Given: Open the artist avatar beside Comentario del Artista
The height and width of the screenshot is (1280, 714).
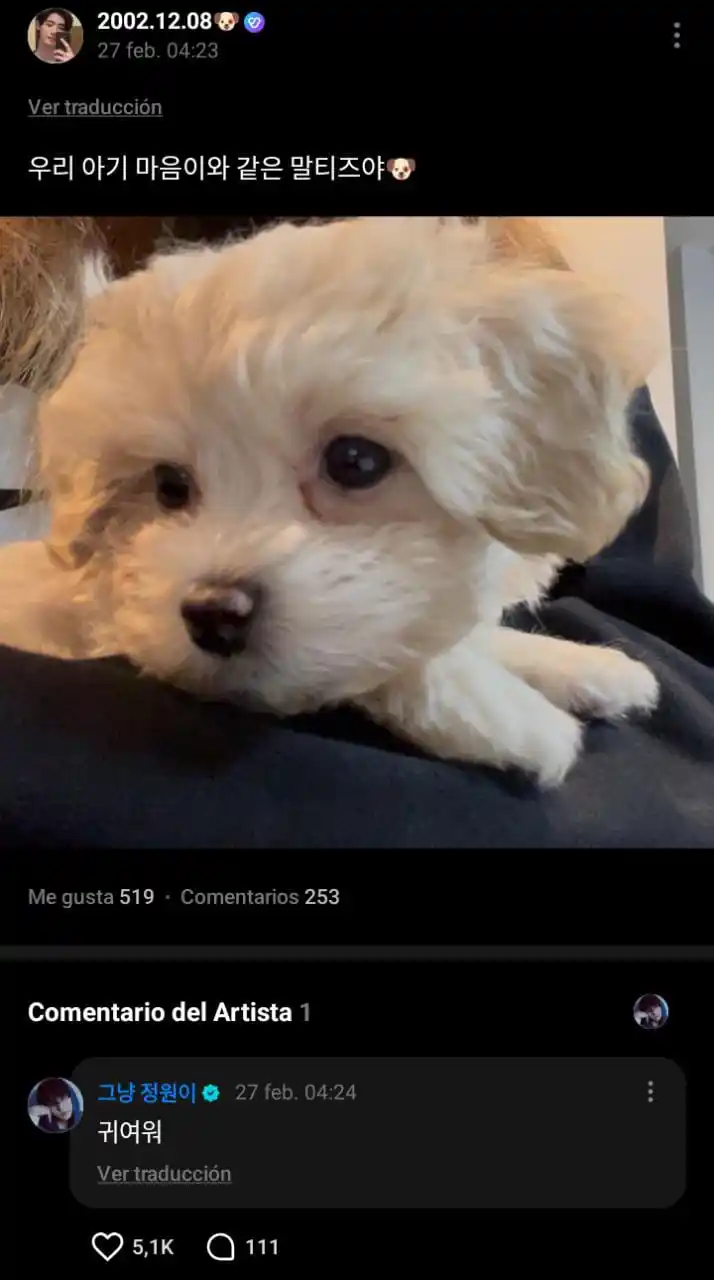Looking at the screenshot, I should click(651, 1012).
